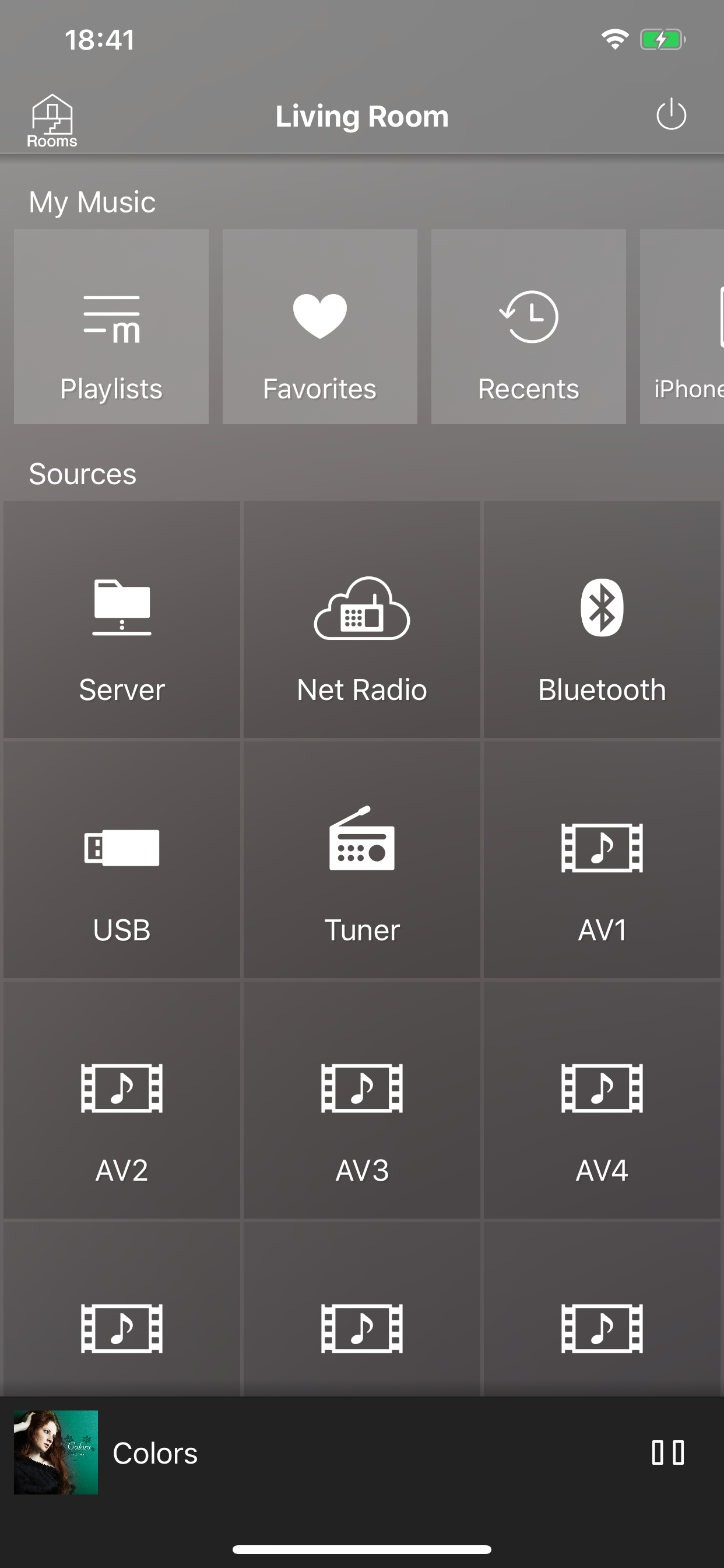Choose the Bluetooth source

(602, 619)
